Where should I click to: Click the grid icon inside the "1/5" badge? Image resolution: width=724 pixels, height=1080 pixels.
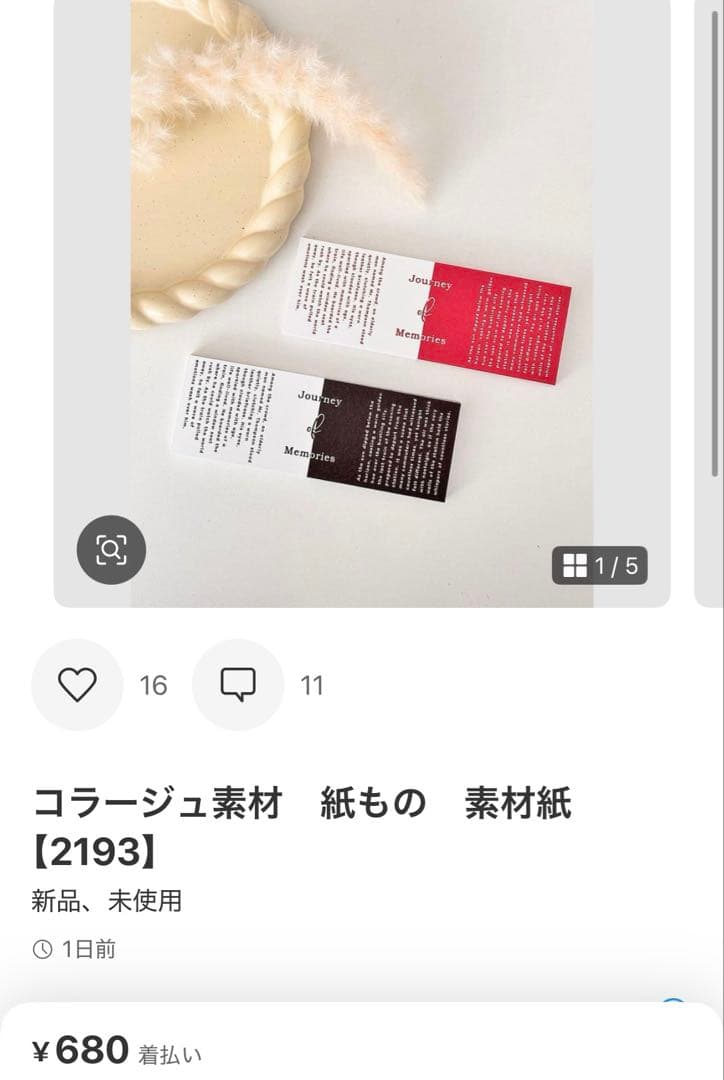578,568
